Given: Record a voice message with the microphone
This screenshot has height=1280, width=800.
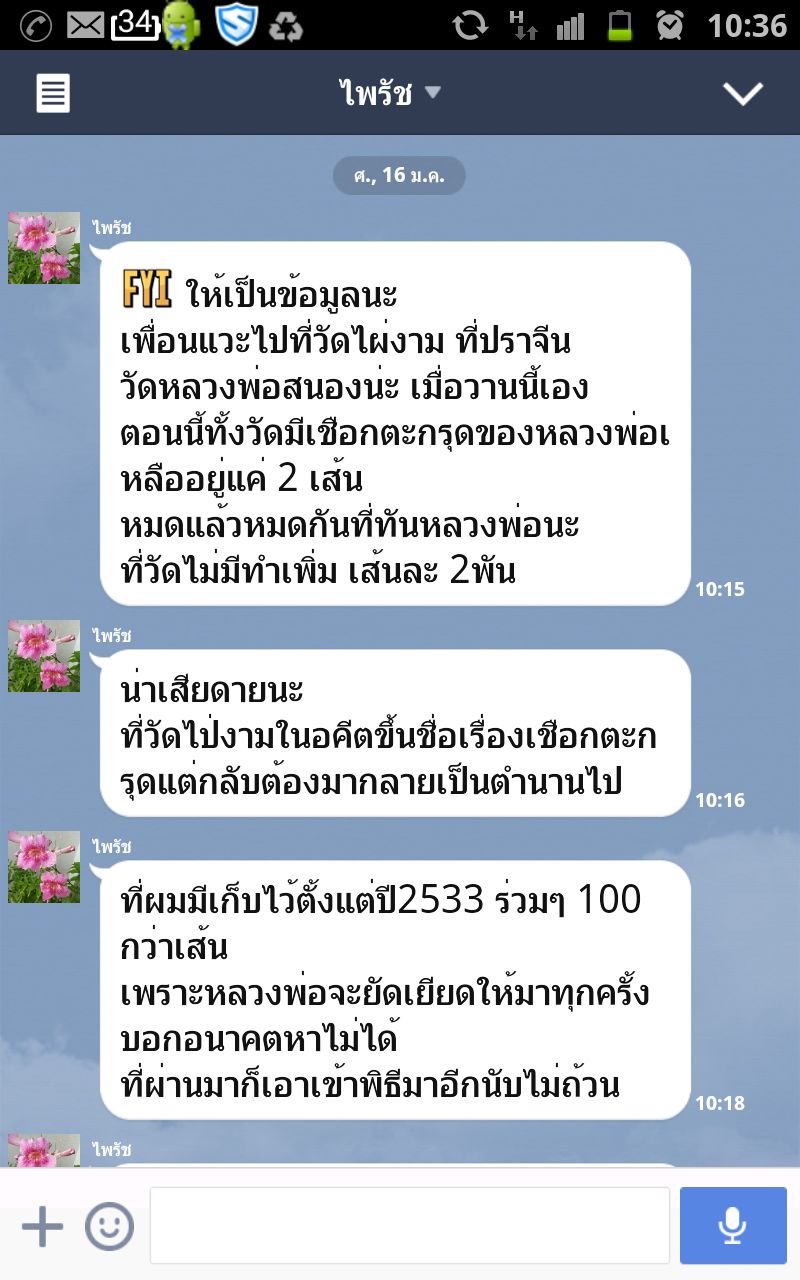Looking at the screenshot, I should 733,1226.
